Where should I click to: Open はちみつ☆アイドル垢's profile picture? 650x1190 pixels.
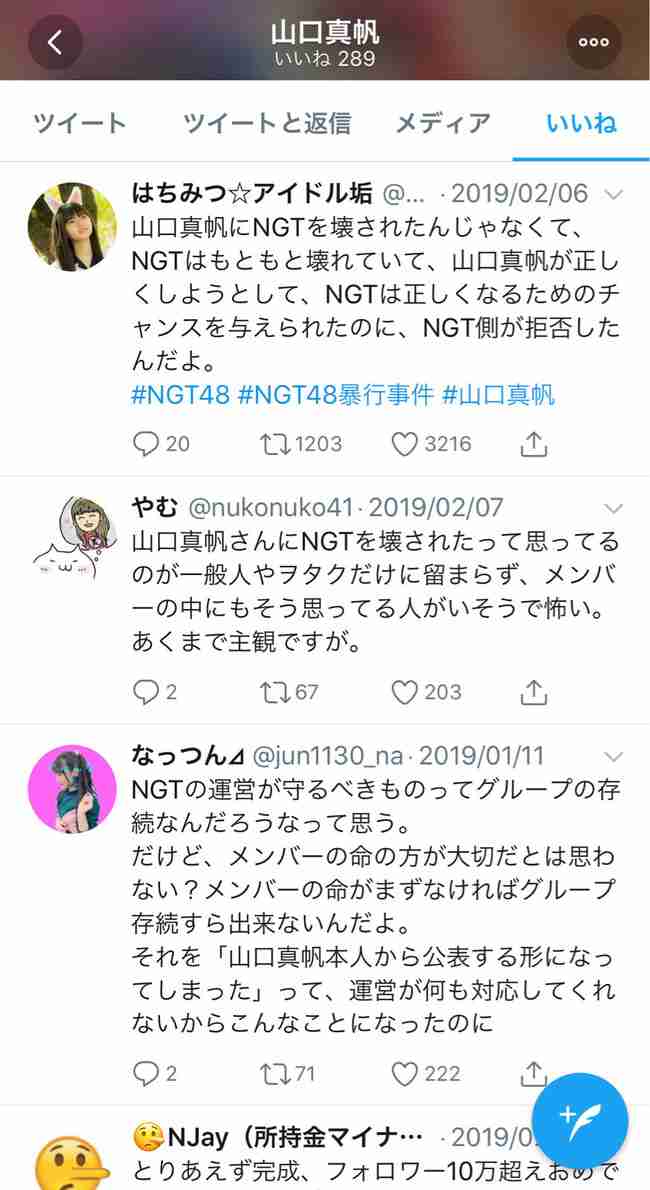point(72,226)
